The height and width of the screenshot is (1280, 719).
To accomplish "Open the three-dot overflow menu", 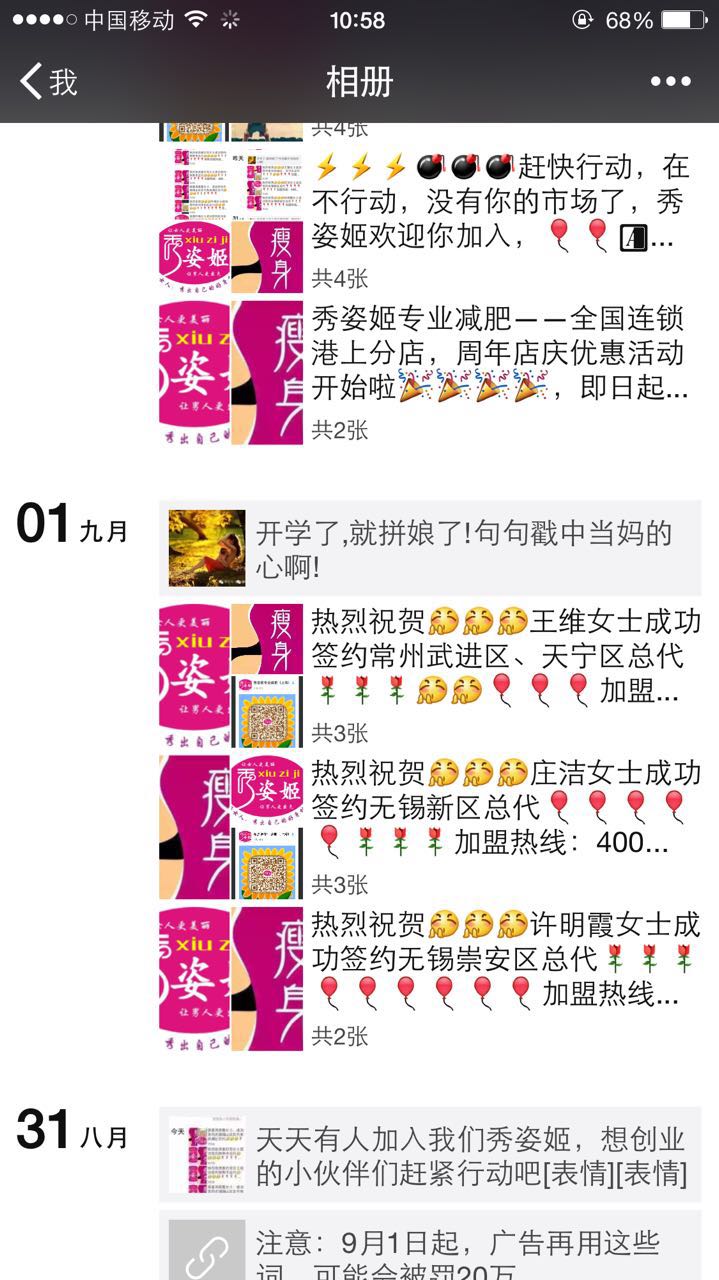I will [670, 82].
